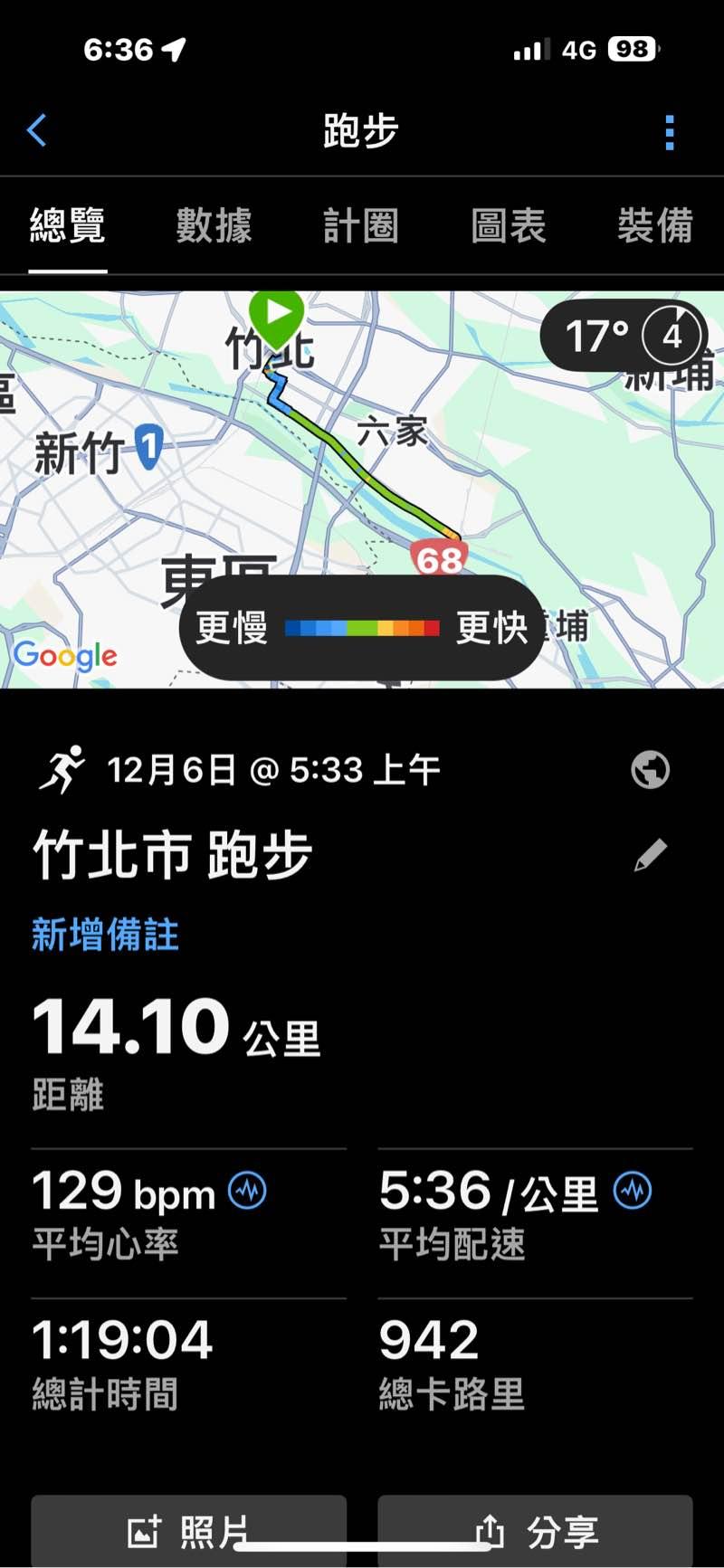Open heart rate insight beside 129 bpm

coord(247,1192)
